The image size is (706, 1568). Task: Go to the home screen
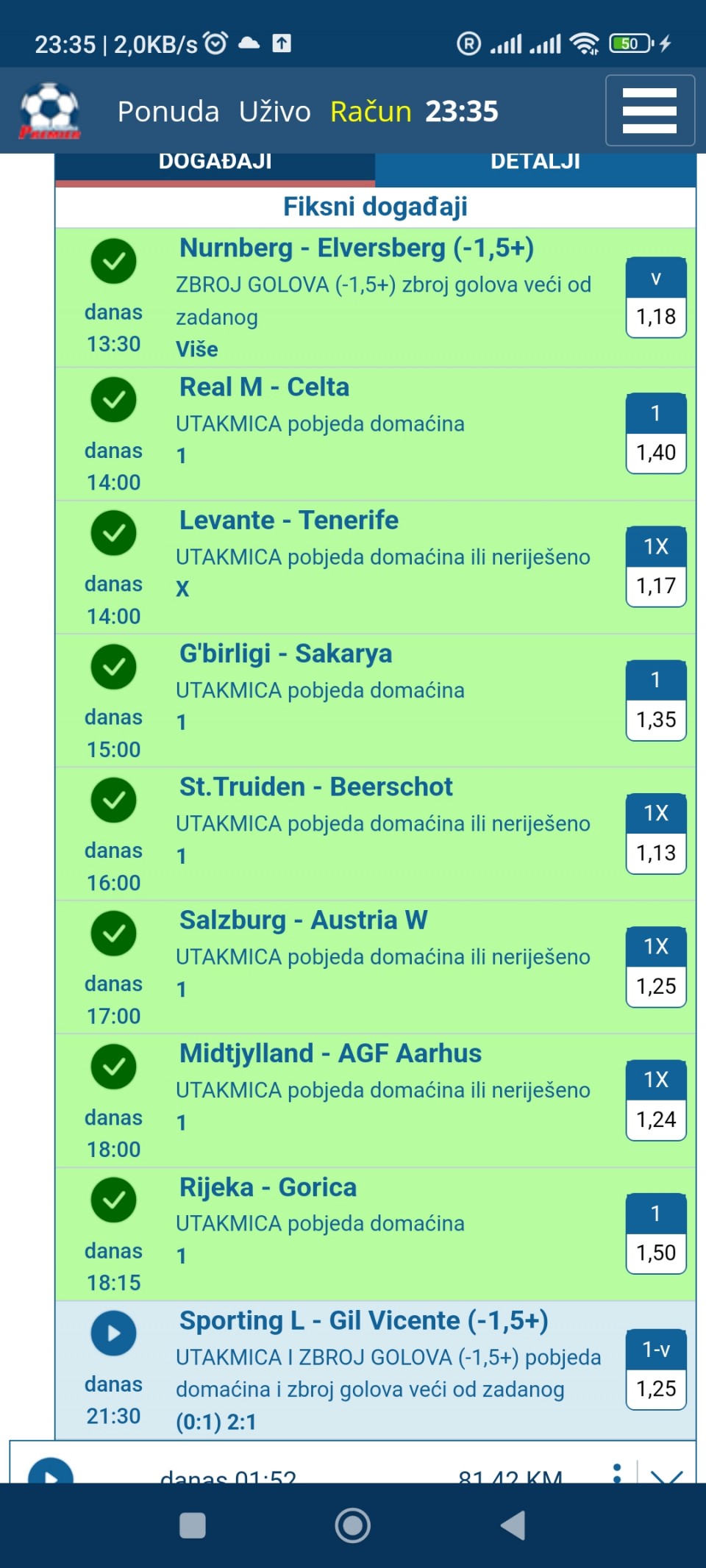pos(353,1525)
